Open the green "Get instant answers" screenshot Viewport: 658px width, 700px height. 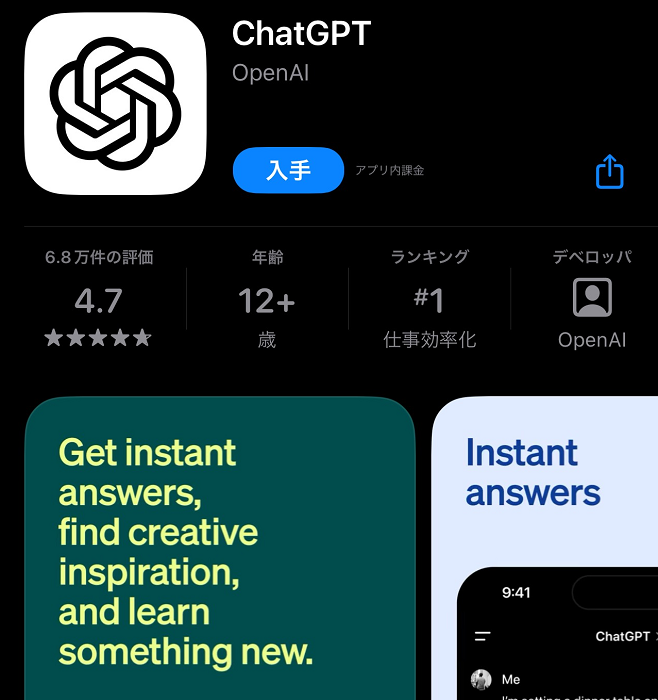point(219,550)
